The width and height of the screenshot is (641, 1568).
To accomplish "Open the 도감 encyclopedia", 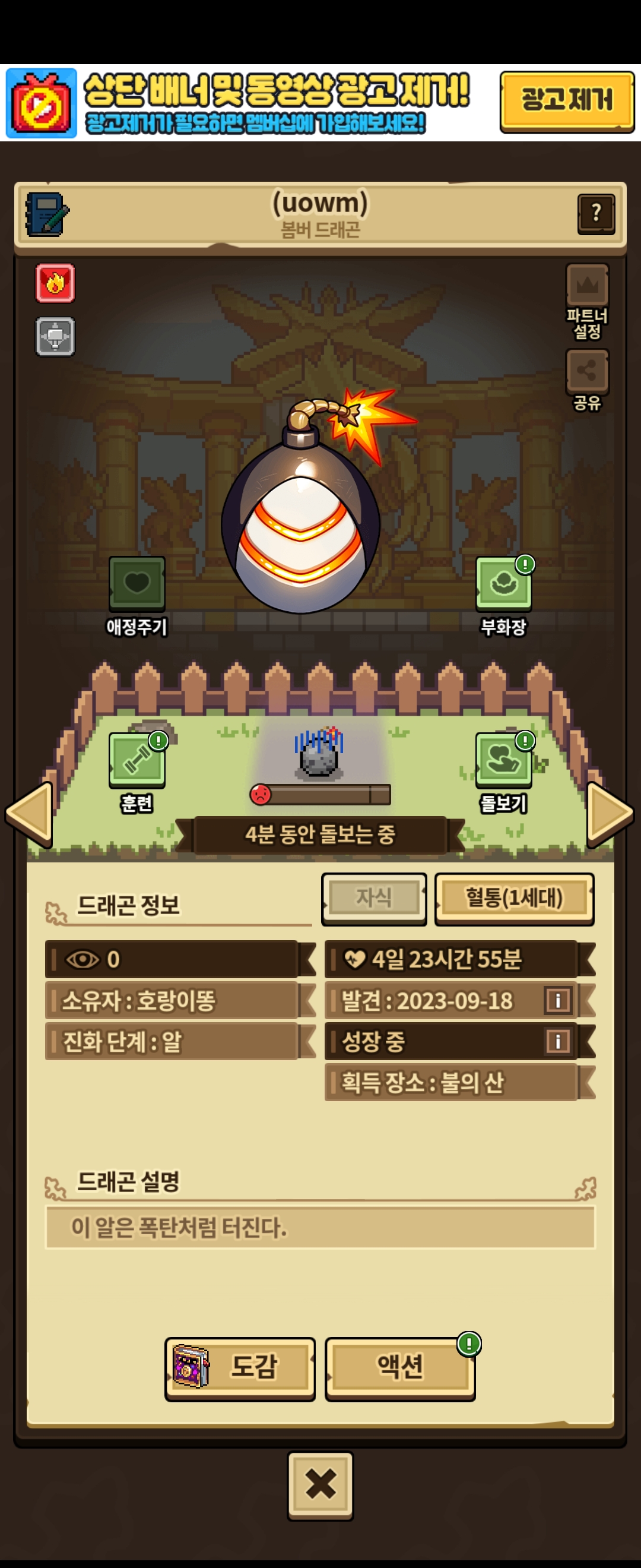I will tap(240, 1368).
